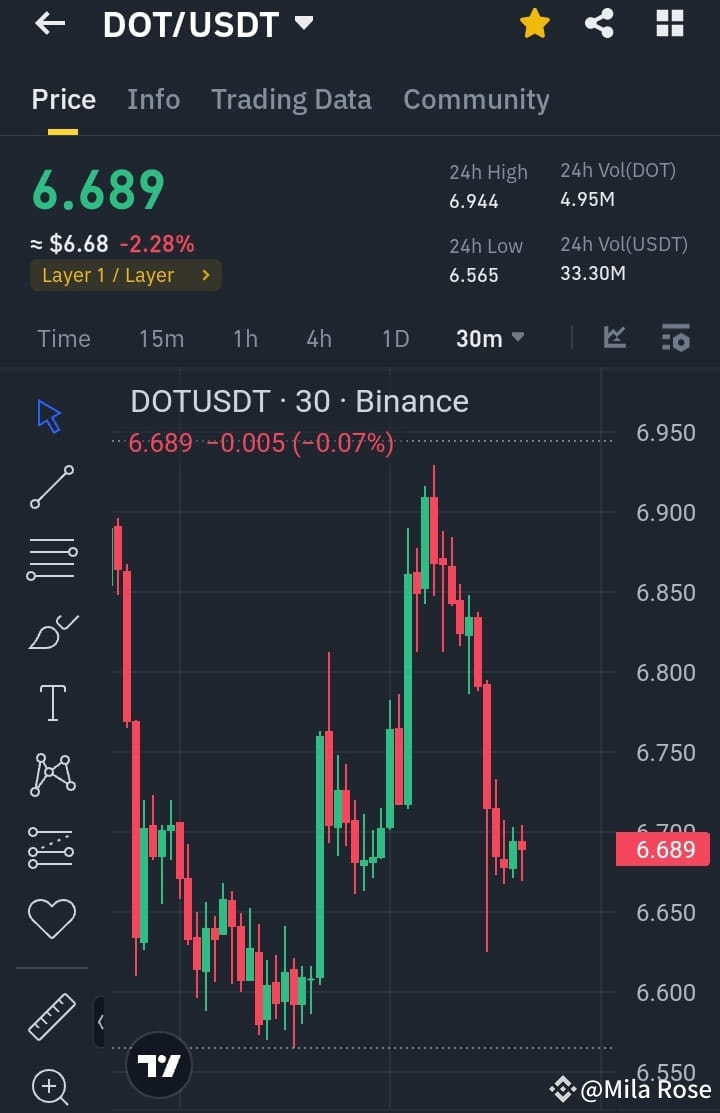Open the XABCD pattern tool
Image resolution: width=720 pixels, height=1113 pixels.
[51, 774]
